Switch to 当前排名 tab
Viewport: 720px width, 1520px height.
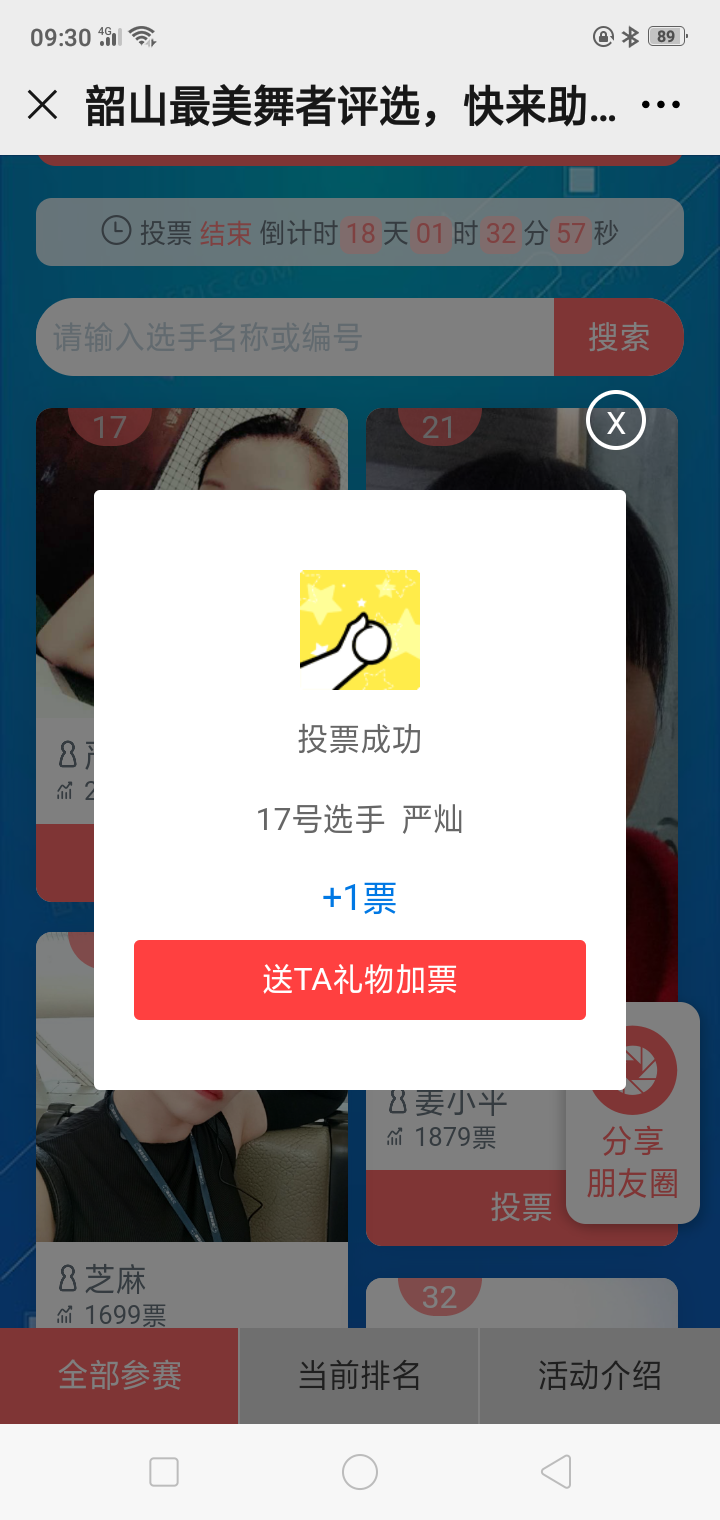360,1376
